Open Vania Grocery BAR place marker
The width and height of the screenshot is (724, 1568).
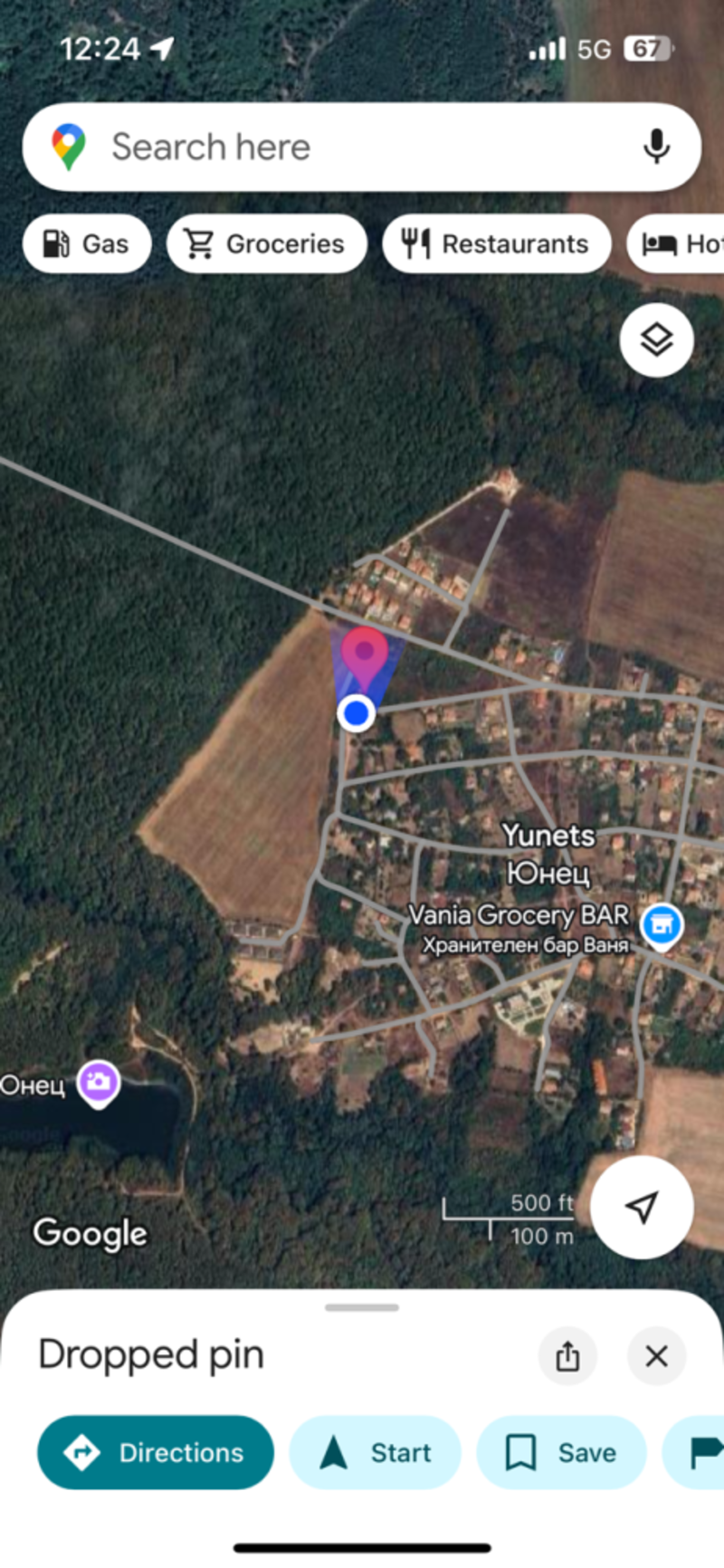662,925
